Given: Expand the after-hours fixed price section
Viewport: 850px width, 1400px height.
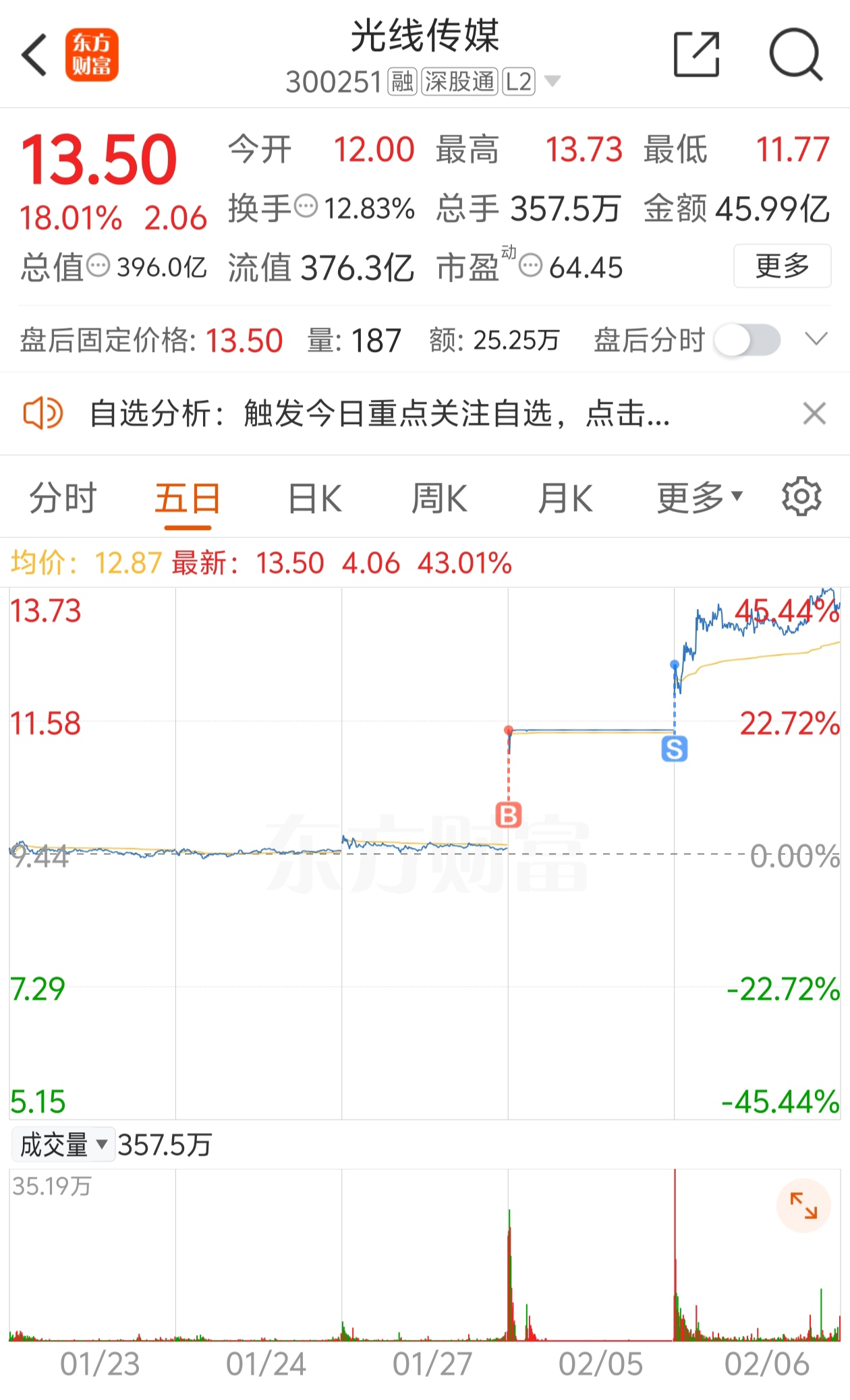Looking at the screenshot, I should pos(816,339).
